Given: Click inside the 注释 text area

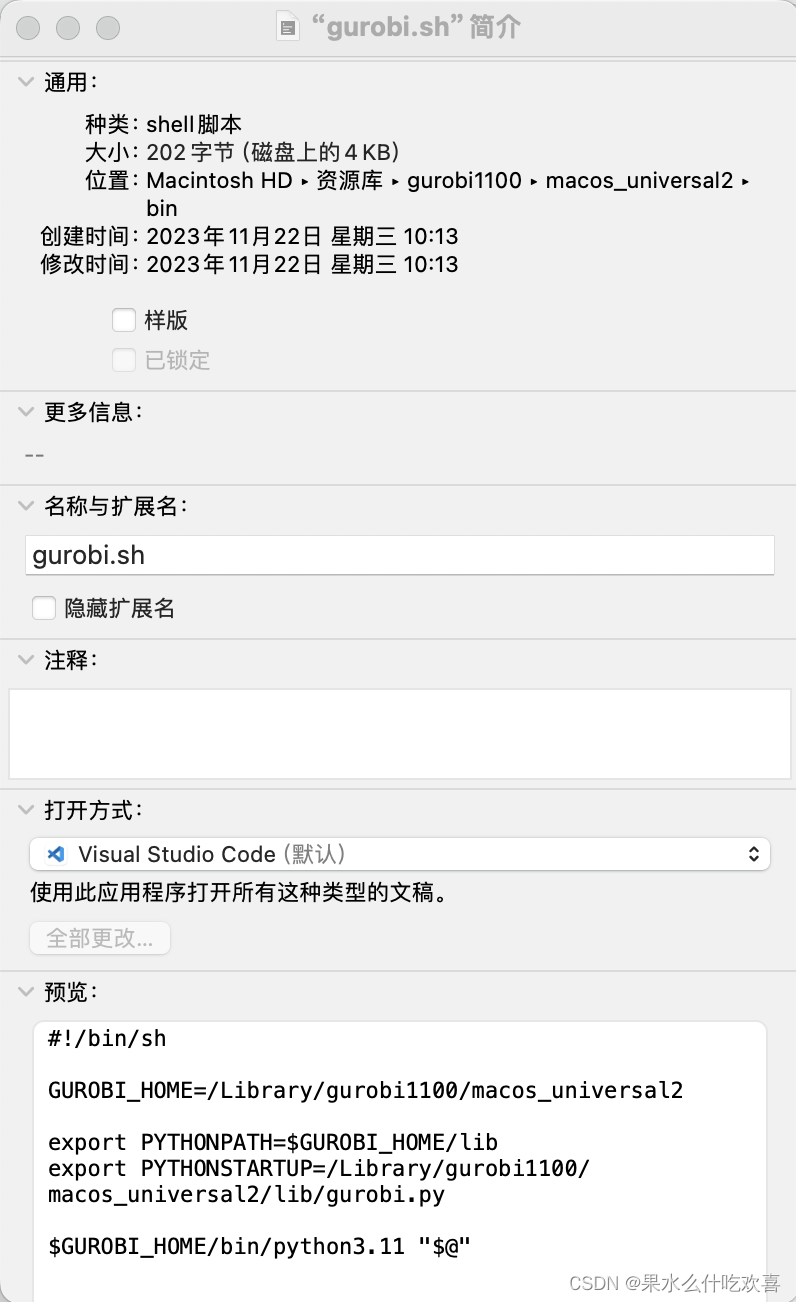Looking at the screenshot, I should click(x=399, y=733).
